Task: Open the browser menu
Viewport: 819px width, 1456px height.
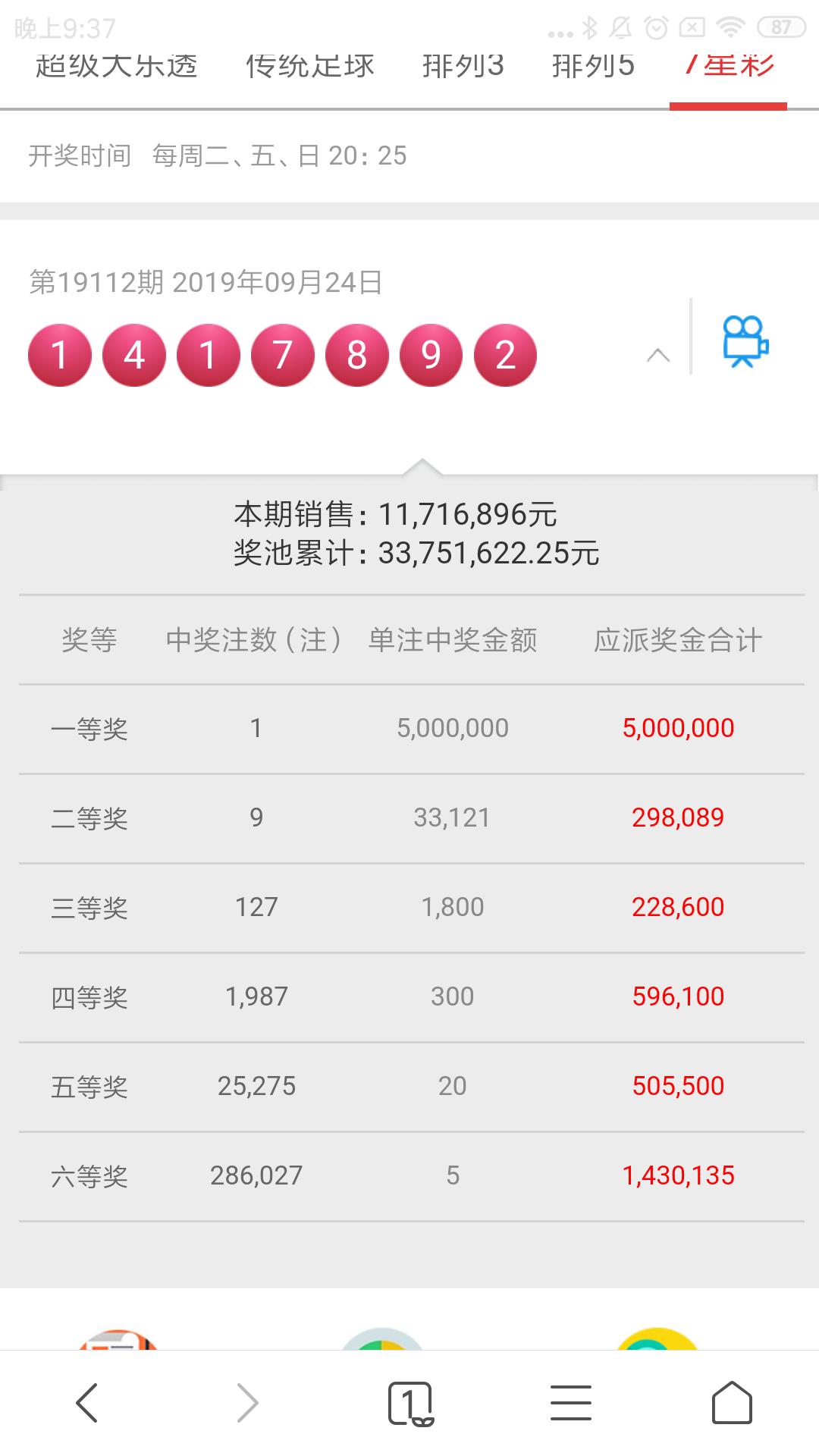Action: pyautogui.click(x=571, y=1402)
